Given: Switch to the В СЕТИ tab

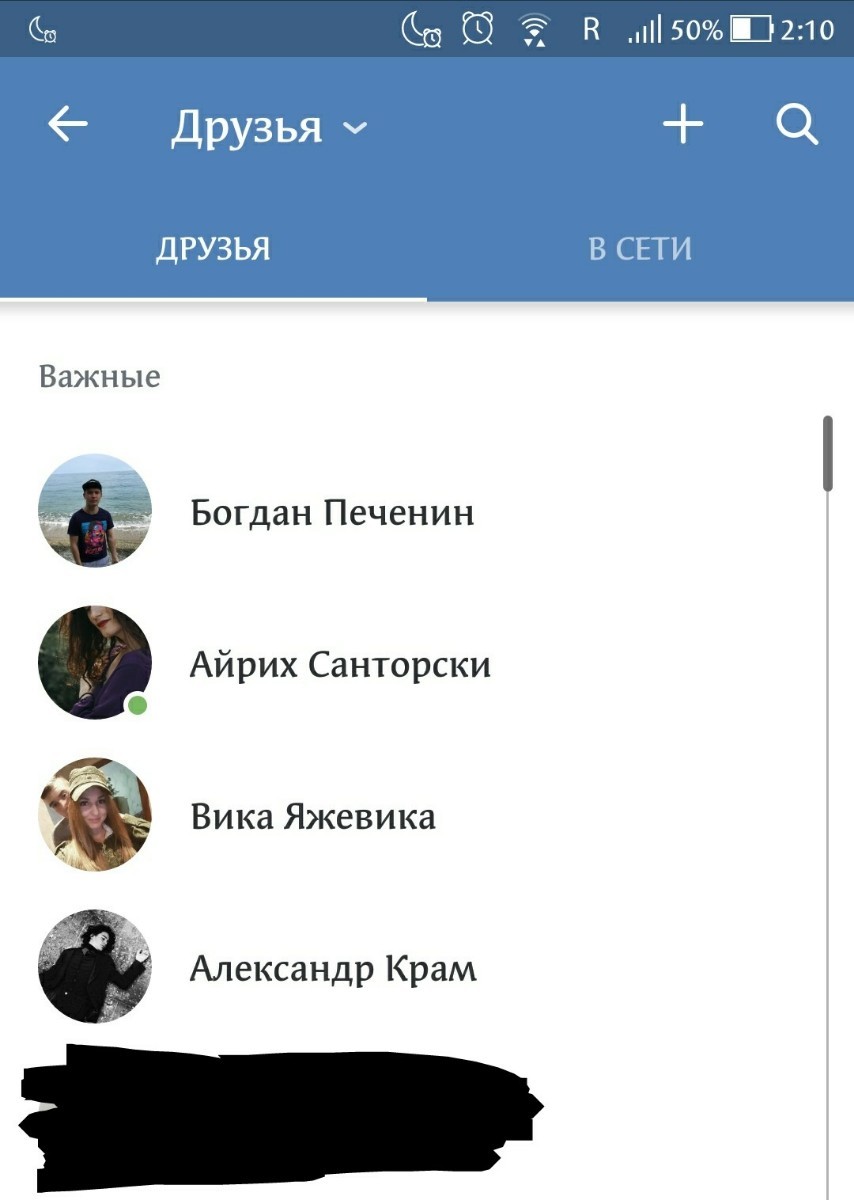Looking at the screenshot, I should 640,249.
